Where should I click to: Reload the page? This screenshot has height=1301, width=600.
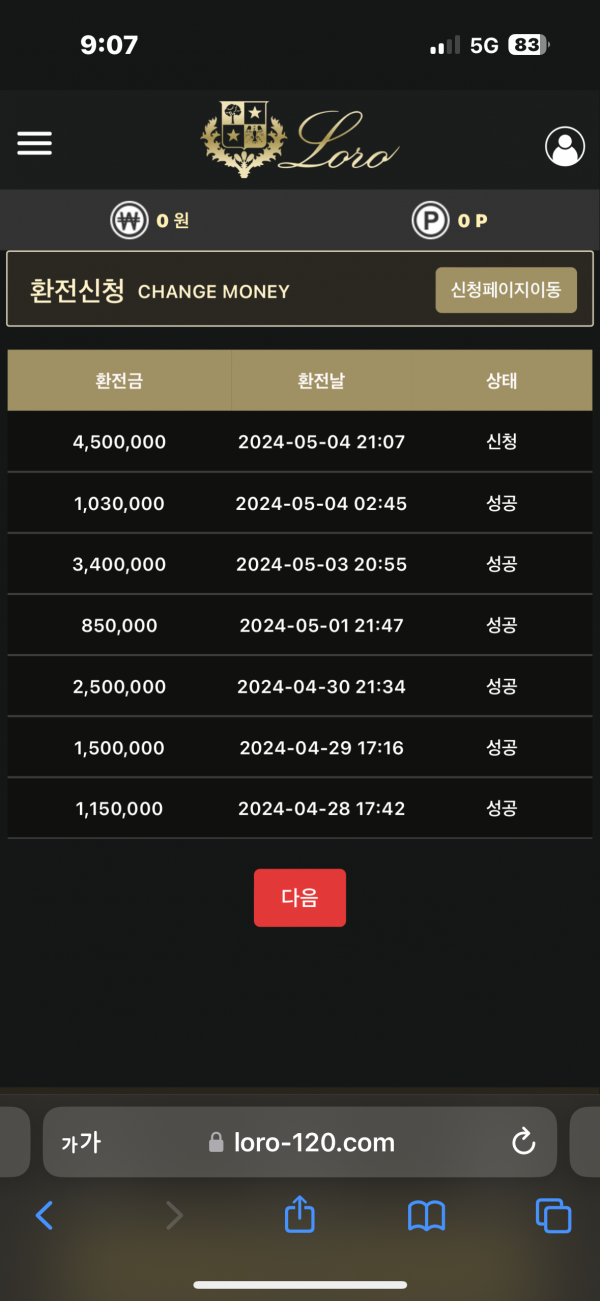(x=523, y=1142)
